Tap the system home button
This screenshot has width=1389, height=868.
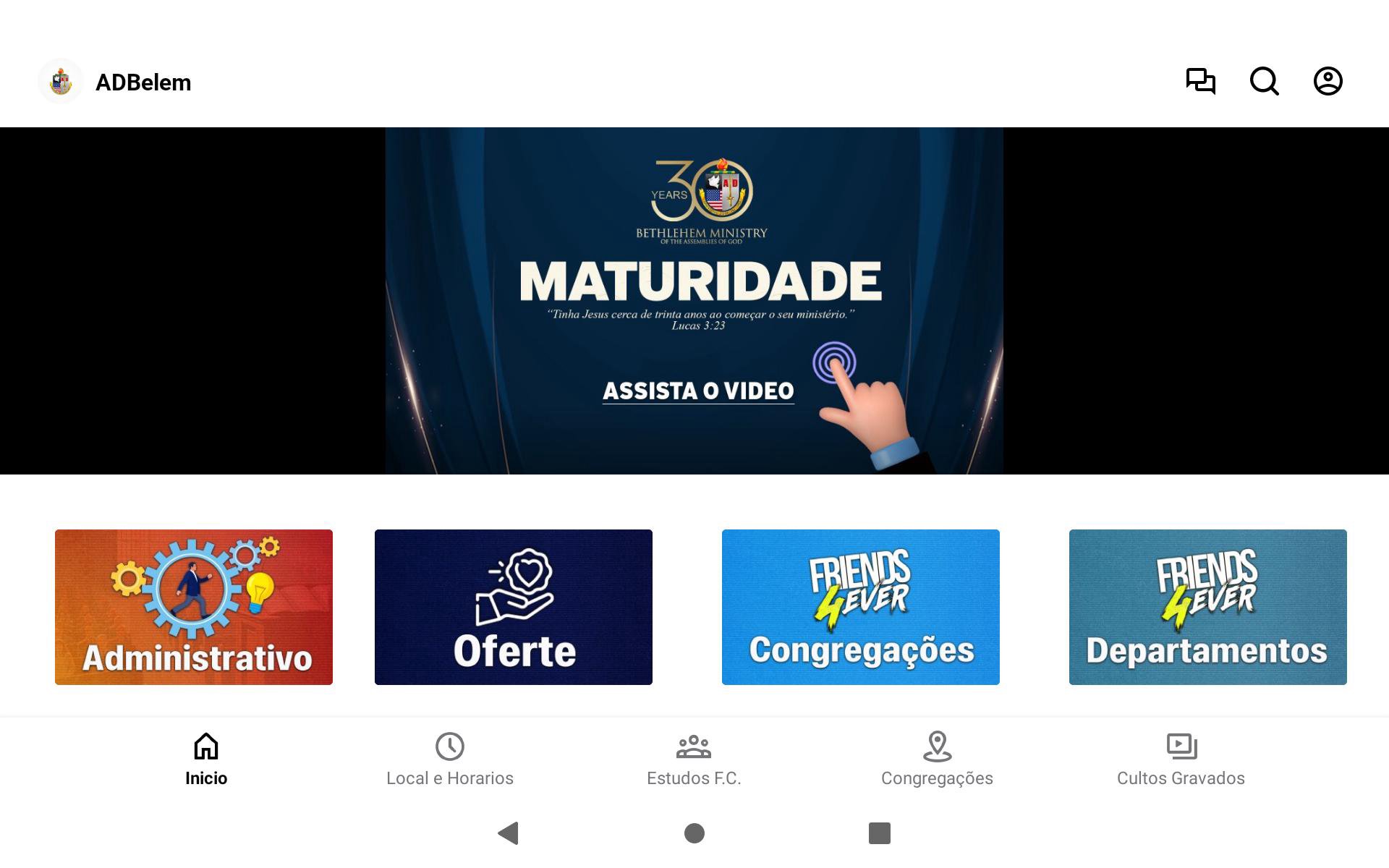(x=694, y=833)
